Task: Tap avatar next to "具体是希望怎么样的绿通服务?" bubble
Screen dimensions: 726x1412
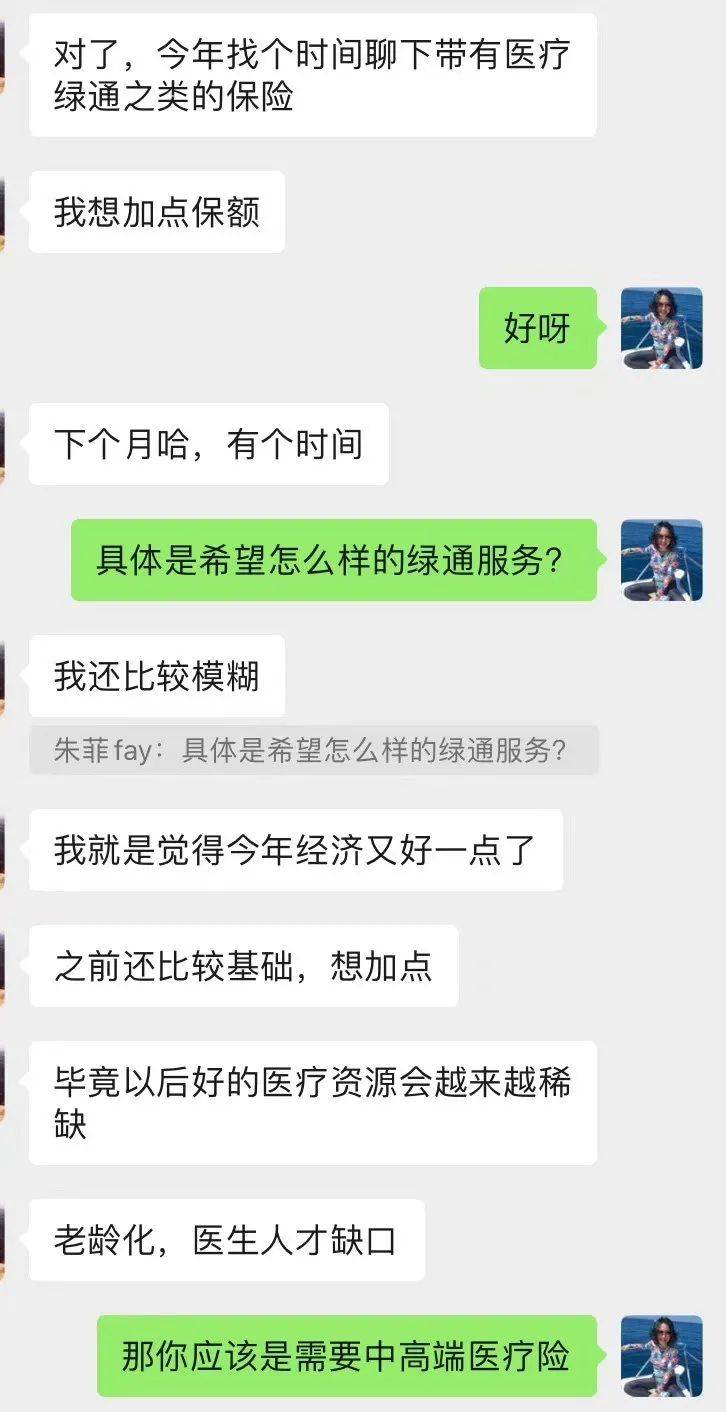Action: tap(661, 560)
